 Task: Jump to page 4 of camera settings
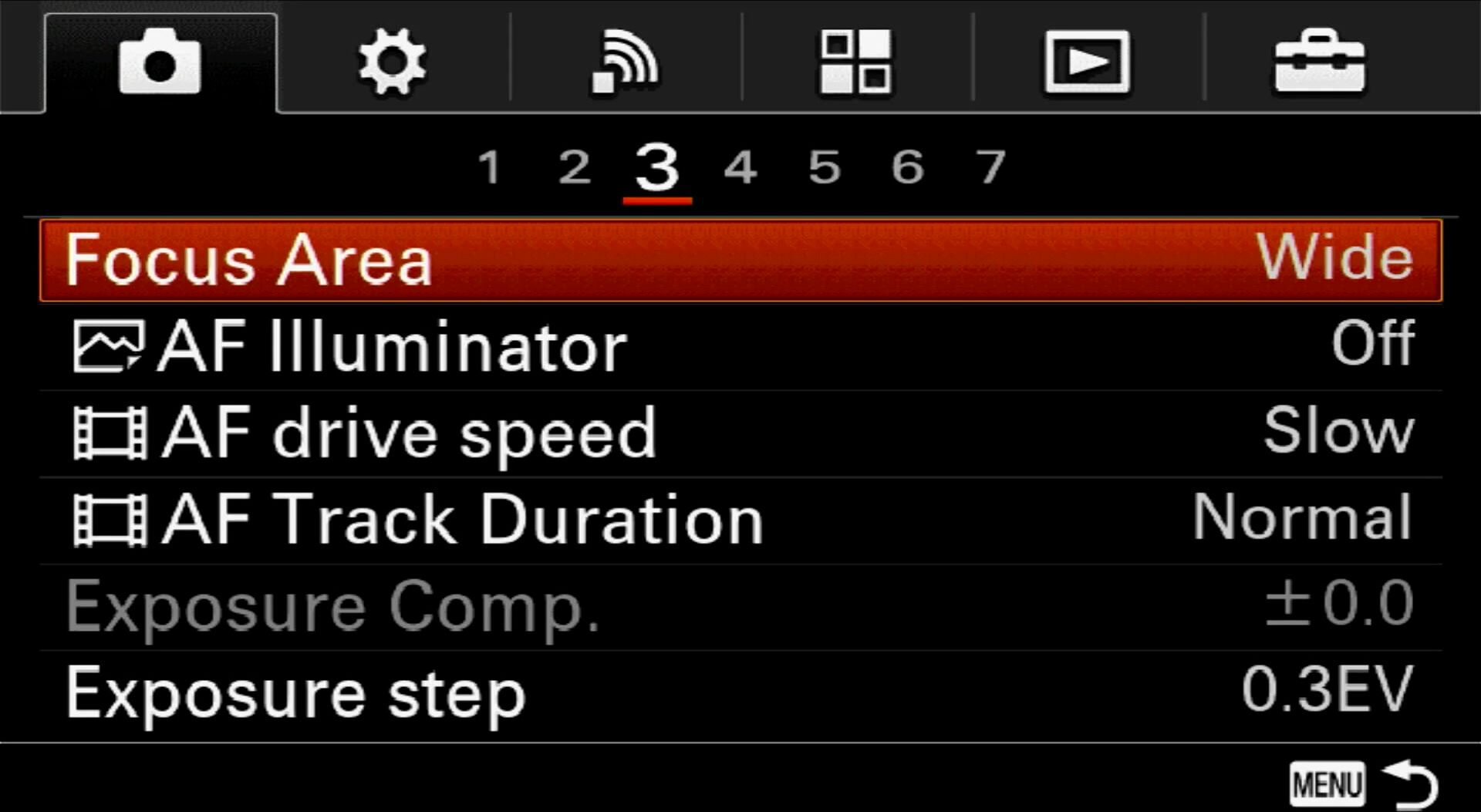740,167
